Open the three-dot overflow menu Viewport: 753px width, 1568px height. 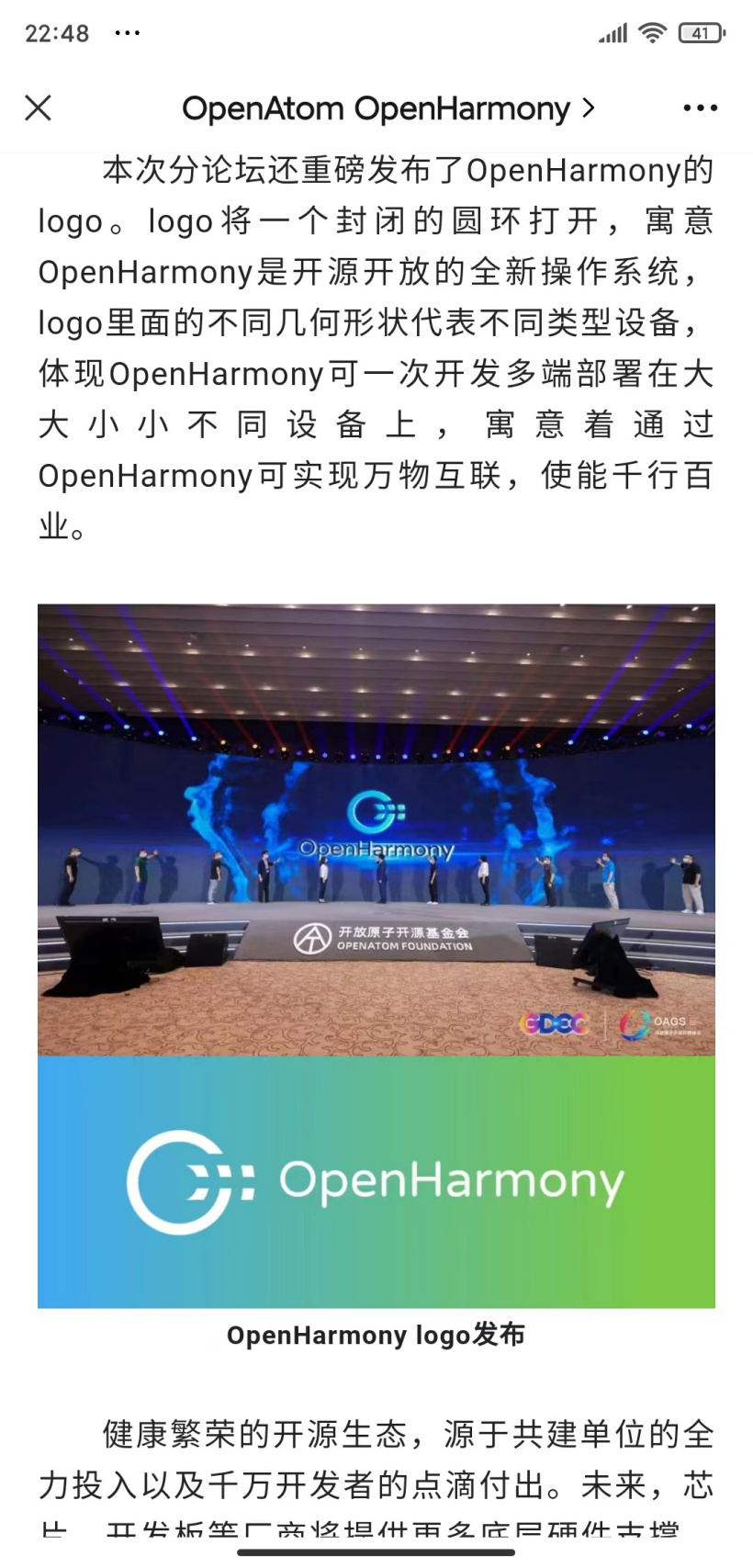(x=700, y=108)
